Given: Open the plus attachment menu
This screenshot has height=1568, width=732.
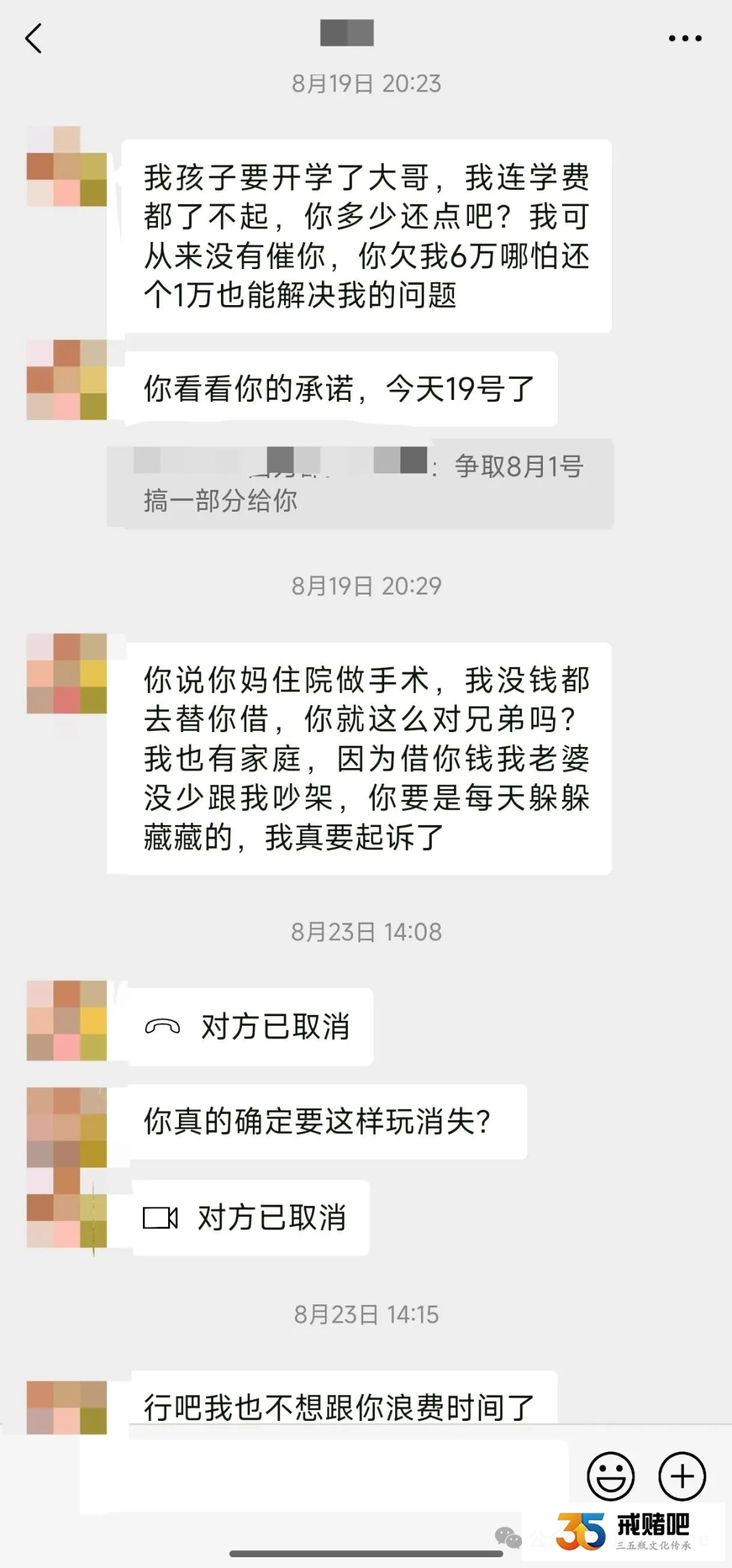Looking at the screenshot, I should click(x=682, y=1476).
